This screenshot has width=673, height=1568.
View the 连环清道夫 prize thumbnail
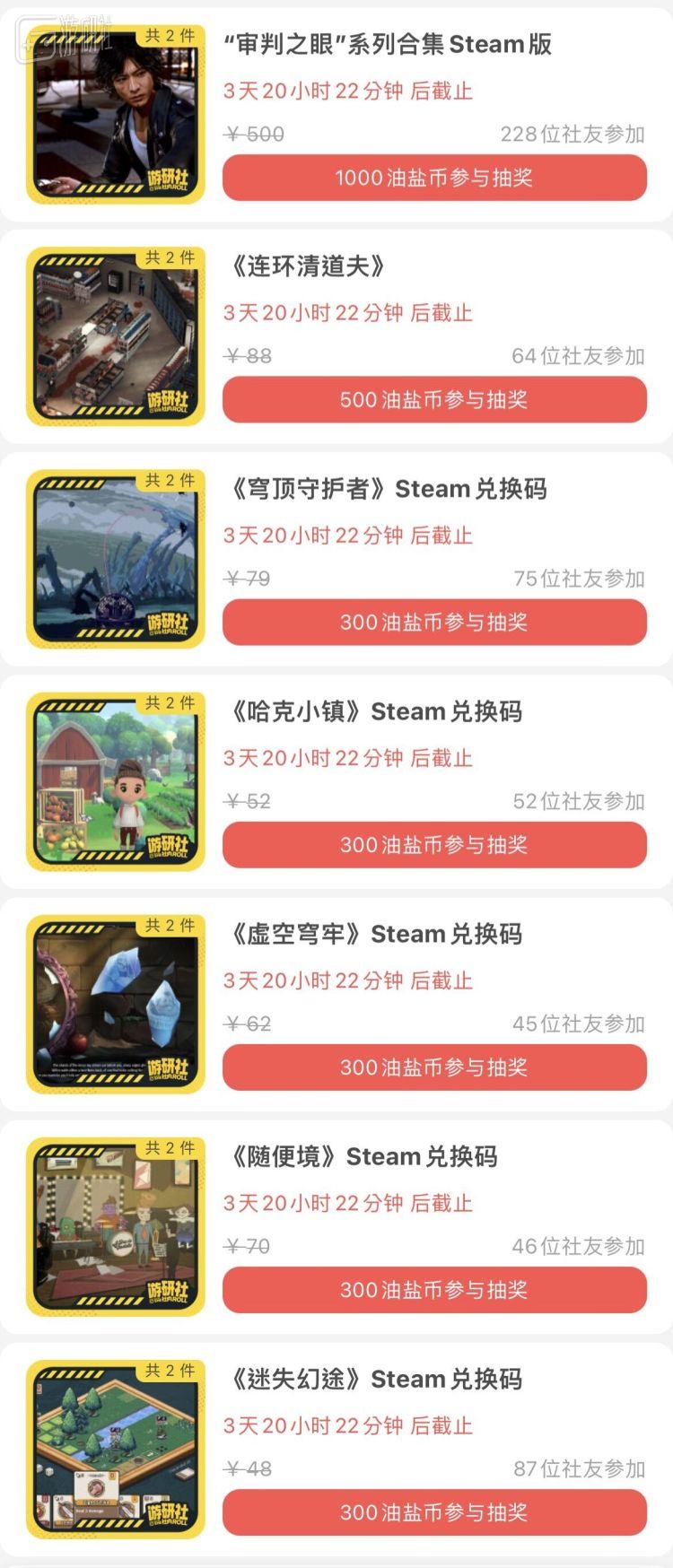click(116, 336)
